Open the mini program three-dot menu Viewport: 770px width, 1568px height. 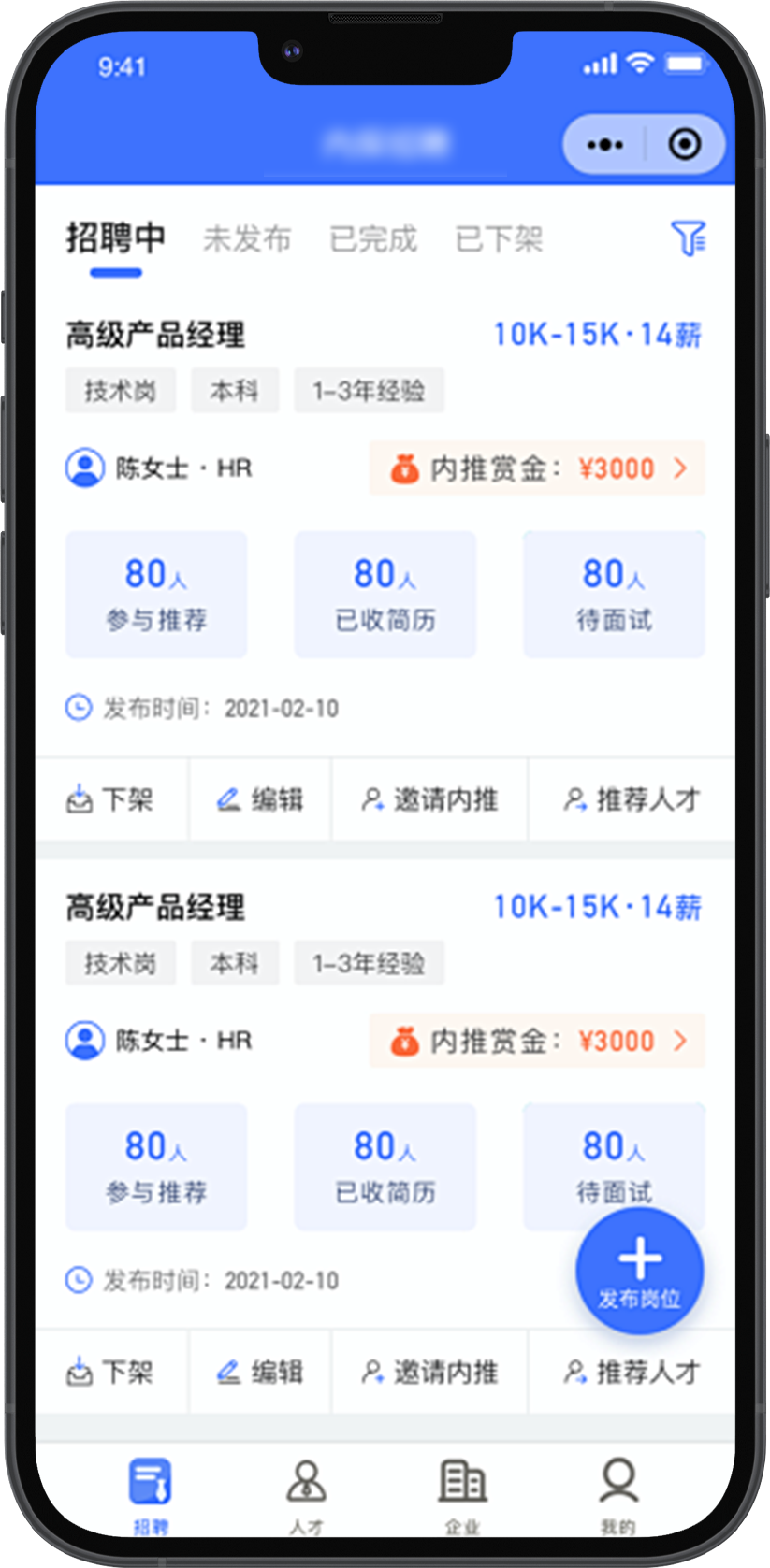604,144
